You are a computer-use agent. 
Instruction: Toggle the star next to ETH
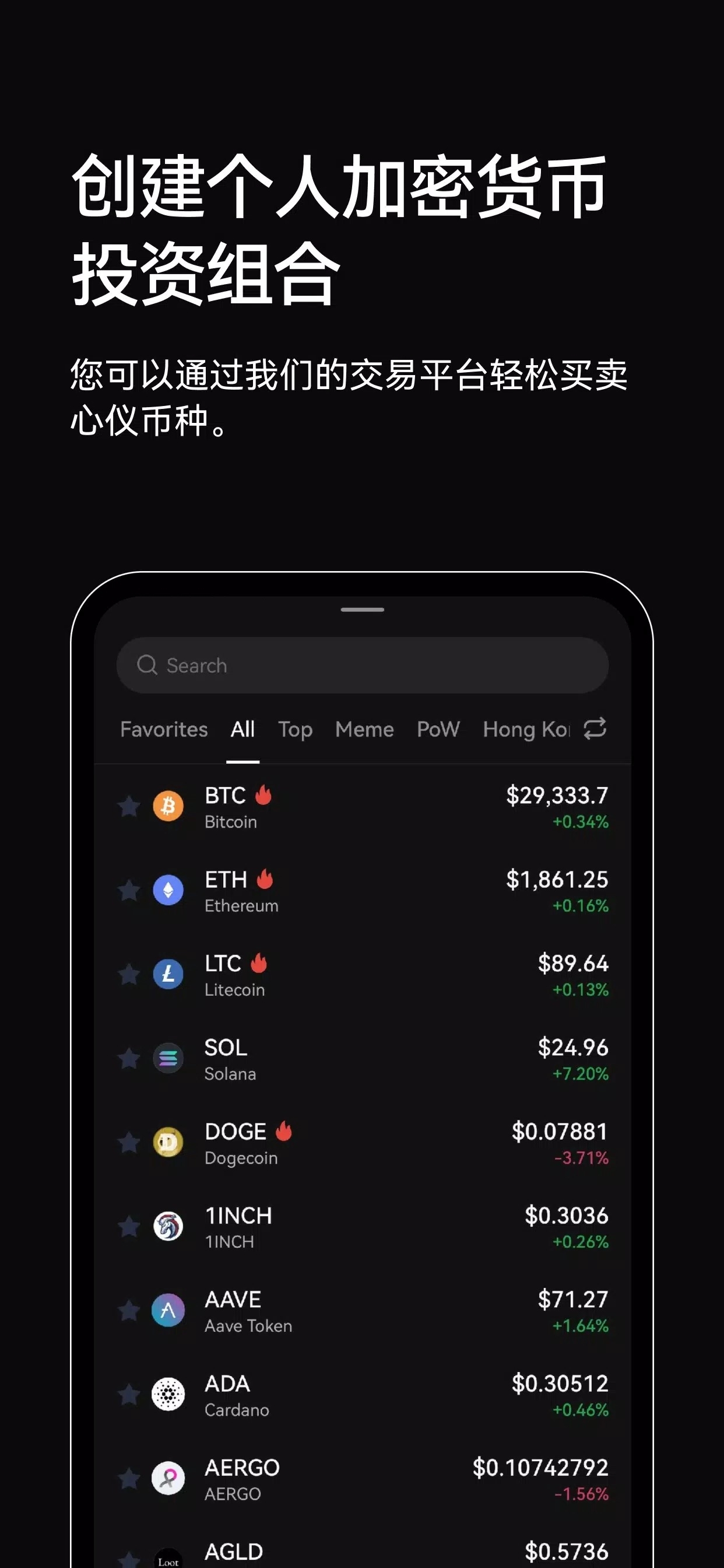tap(129, 890)
